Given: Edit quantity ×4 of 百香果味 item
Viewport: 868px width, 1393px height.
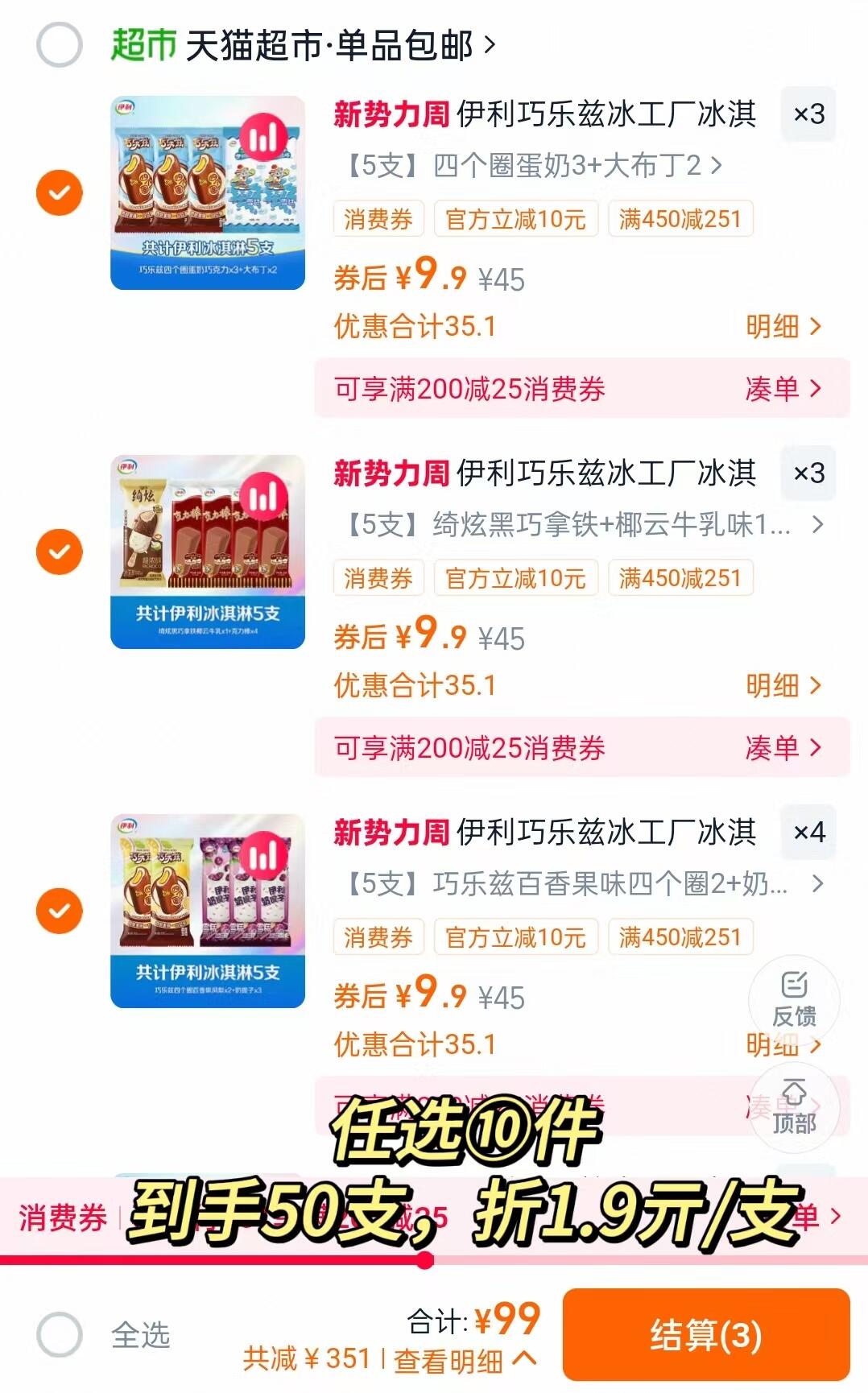Looking at the screenshot, I should (x=808, y=833).
